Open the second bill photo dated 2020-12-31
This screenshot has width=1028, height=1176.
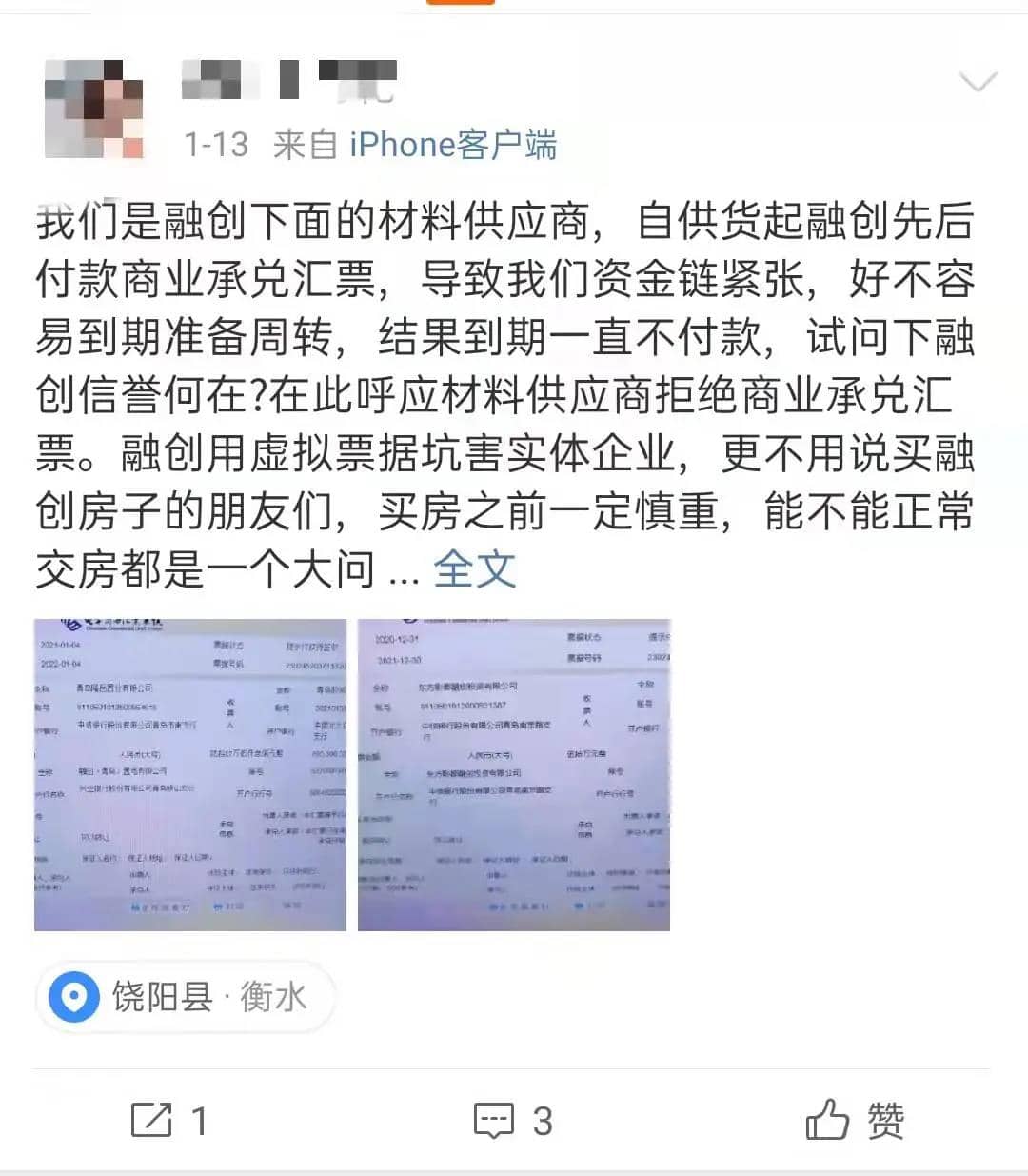tap(514, 774)
